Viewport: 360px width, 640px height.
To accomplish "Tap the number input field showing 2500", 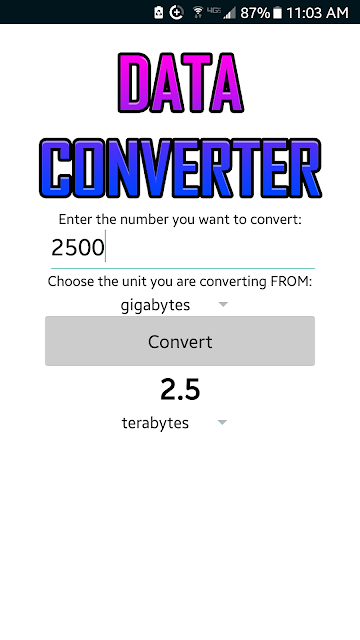I will point(182,248).
